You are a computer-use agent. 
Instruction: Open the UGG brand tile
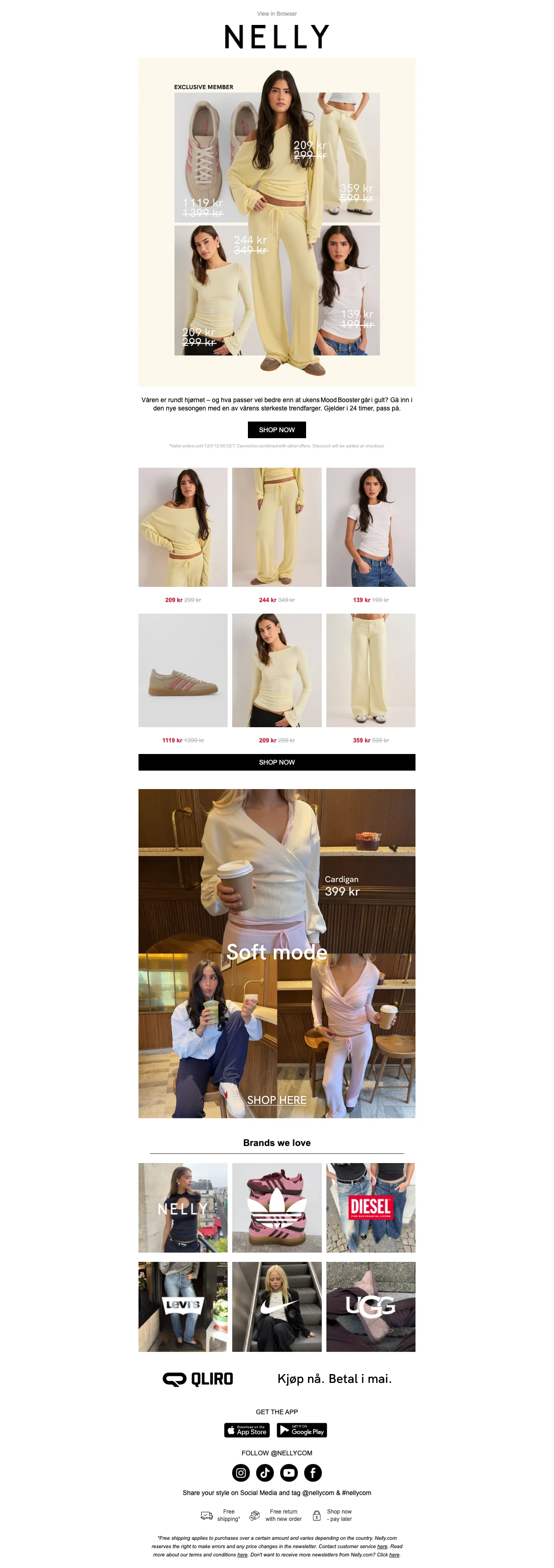[370, 1306]
